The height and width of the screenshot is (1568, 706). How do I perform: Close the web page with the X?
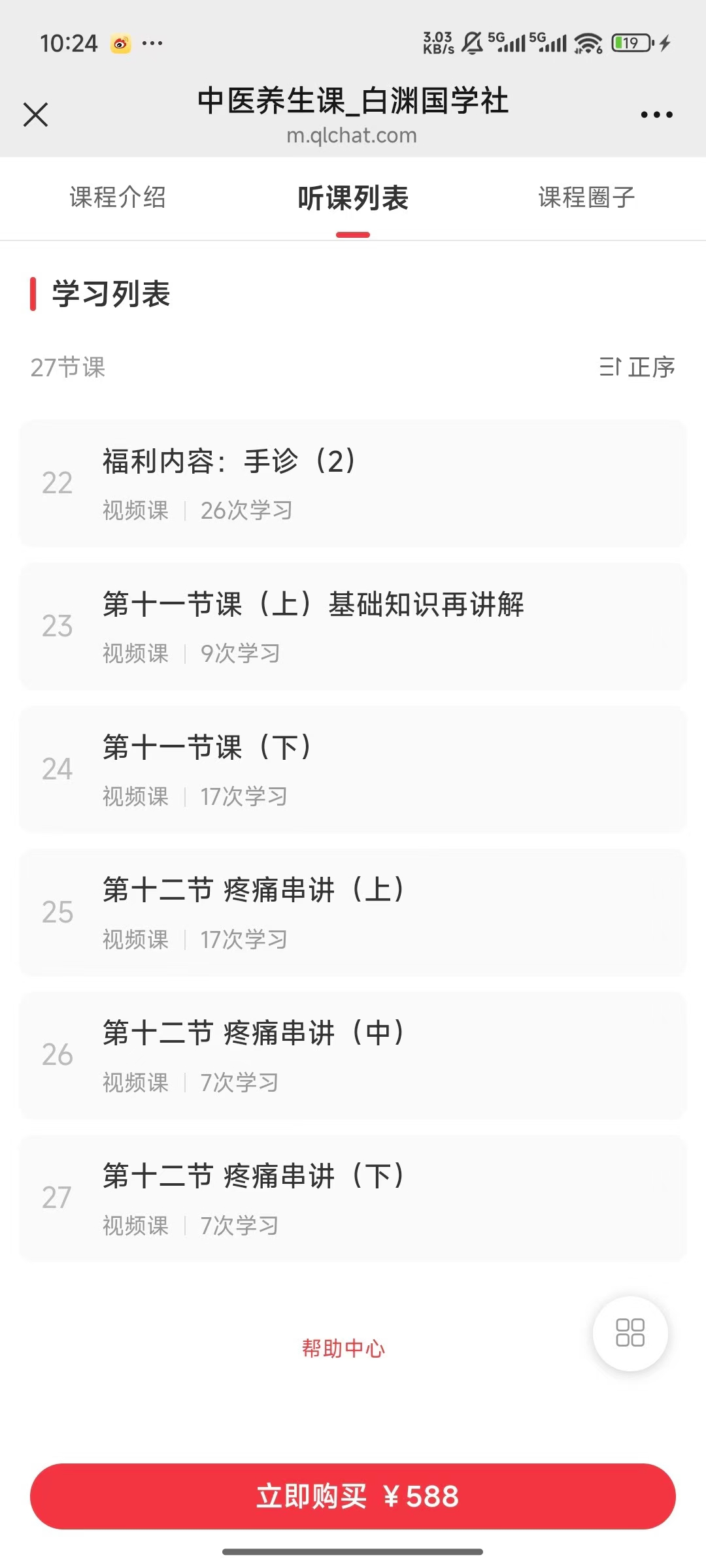[36, 114]
